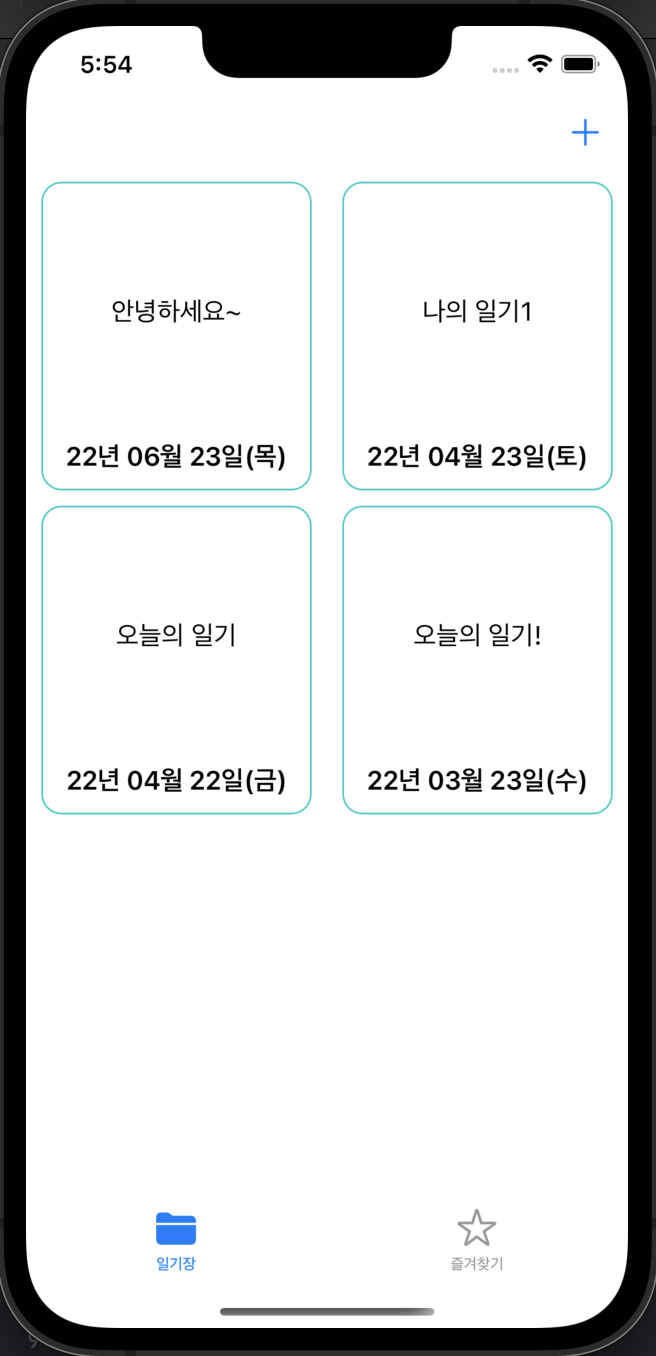Switch to the 즐겨찾기 tab

pos(477,1241)
